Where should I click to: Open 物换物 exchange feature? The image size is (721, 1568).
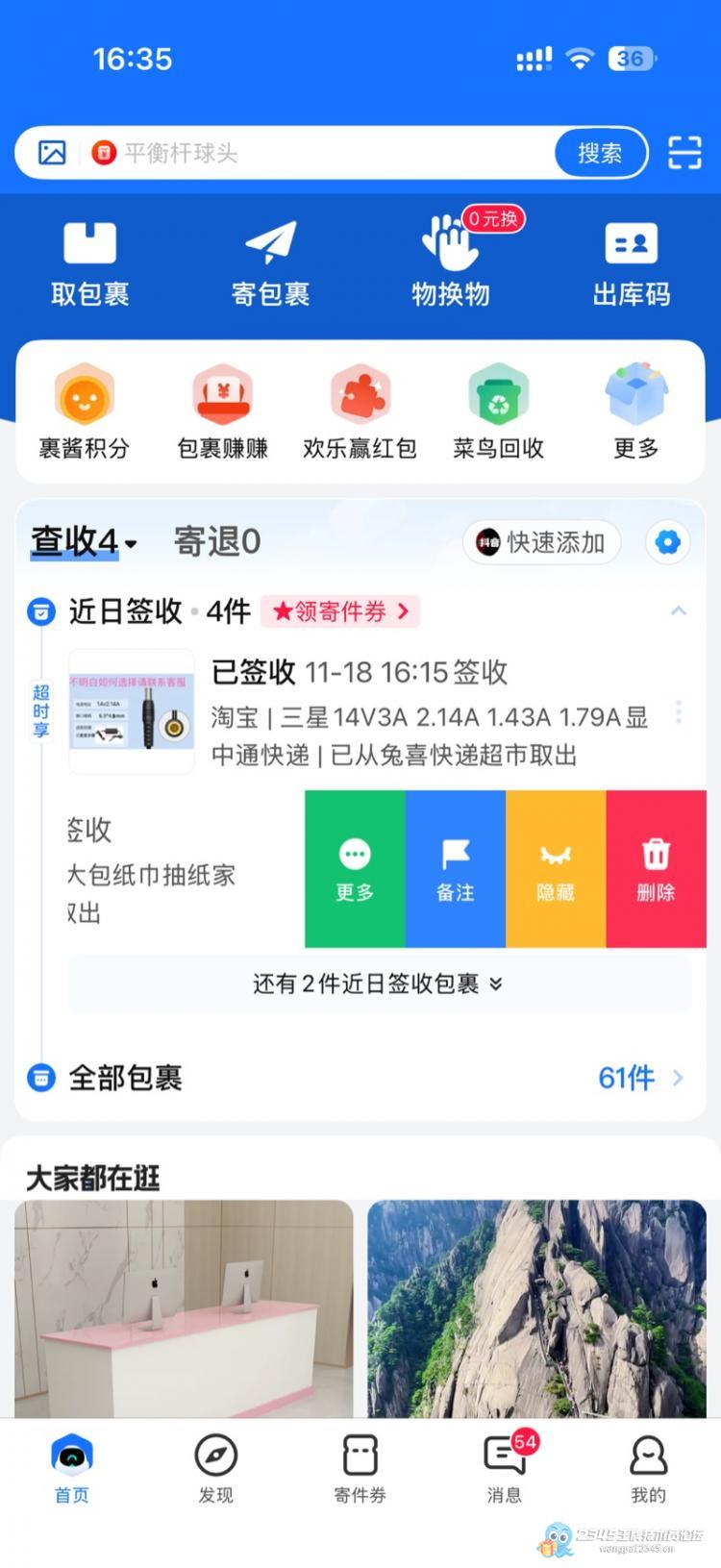(x=450, y=263)
